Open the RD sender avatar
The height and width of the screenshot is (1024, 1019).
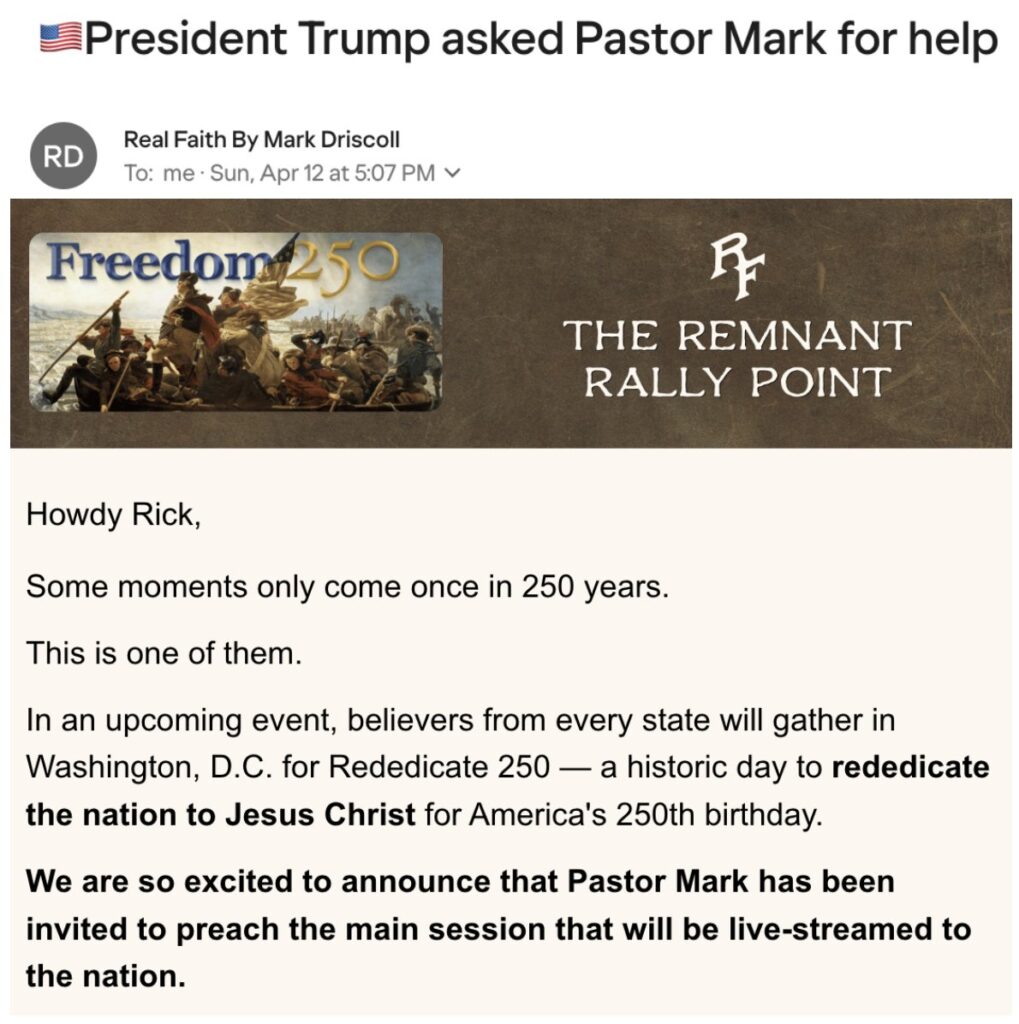point(63,157)
